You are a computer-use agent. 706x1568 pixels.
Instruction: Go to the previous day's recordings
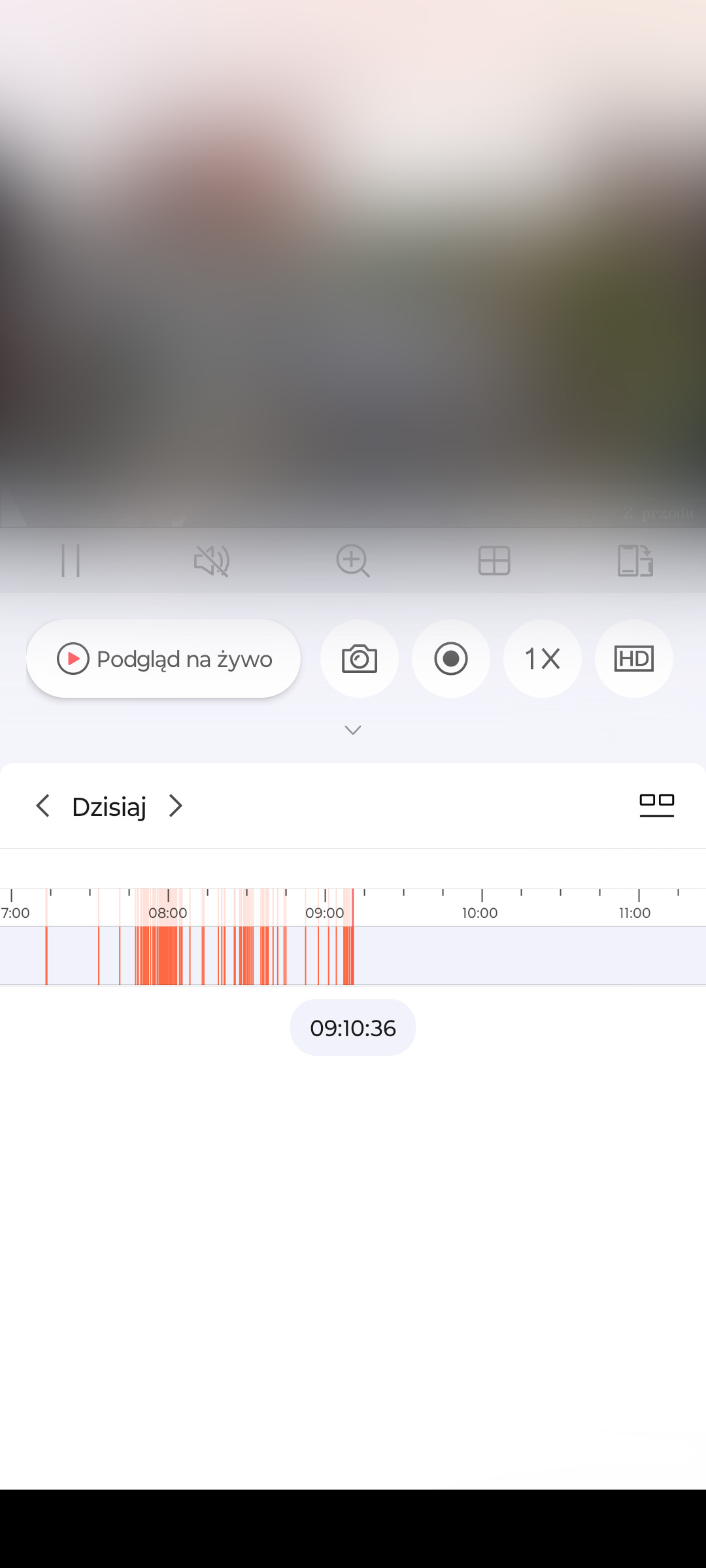[x=43, y=806]
